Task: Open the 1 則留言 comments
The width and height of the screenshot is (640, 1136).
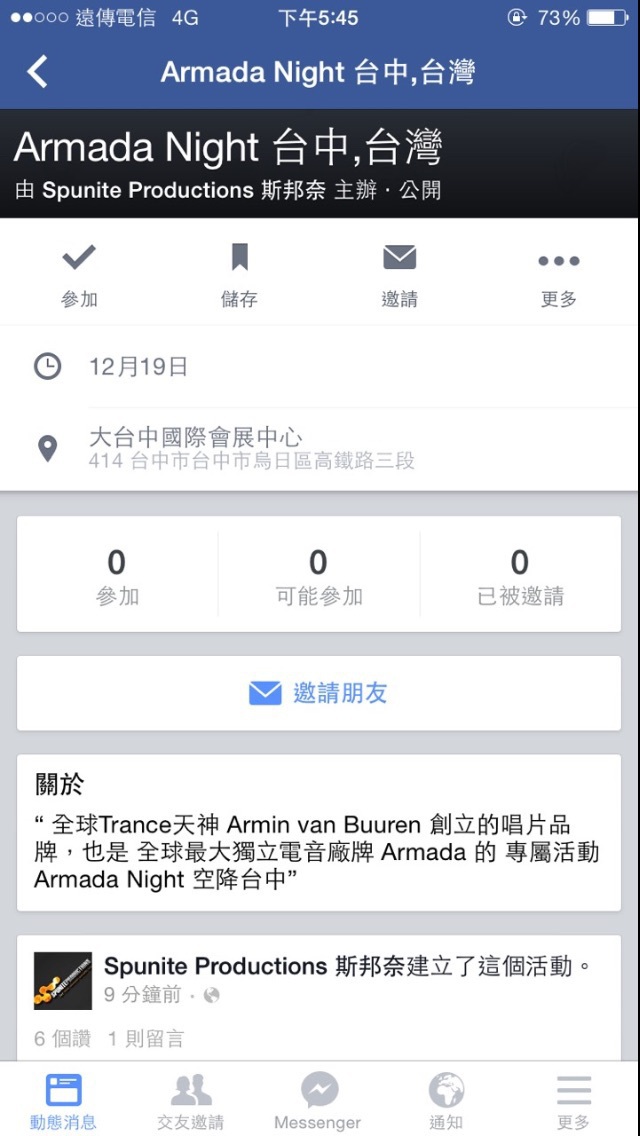Action: (x=146, y=1039)
